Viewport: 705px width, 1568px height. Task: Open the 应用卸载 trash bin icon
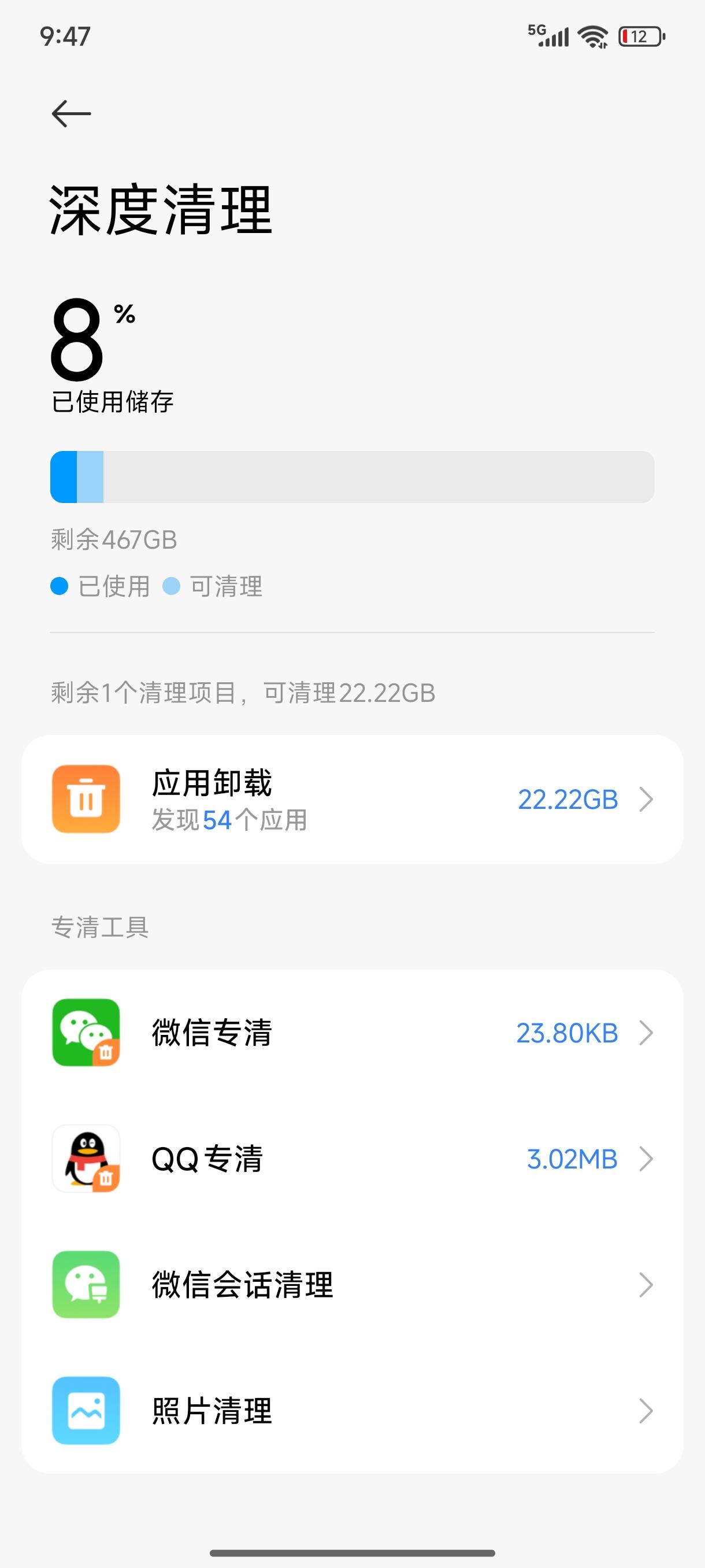click(86, 798)
